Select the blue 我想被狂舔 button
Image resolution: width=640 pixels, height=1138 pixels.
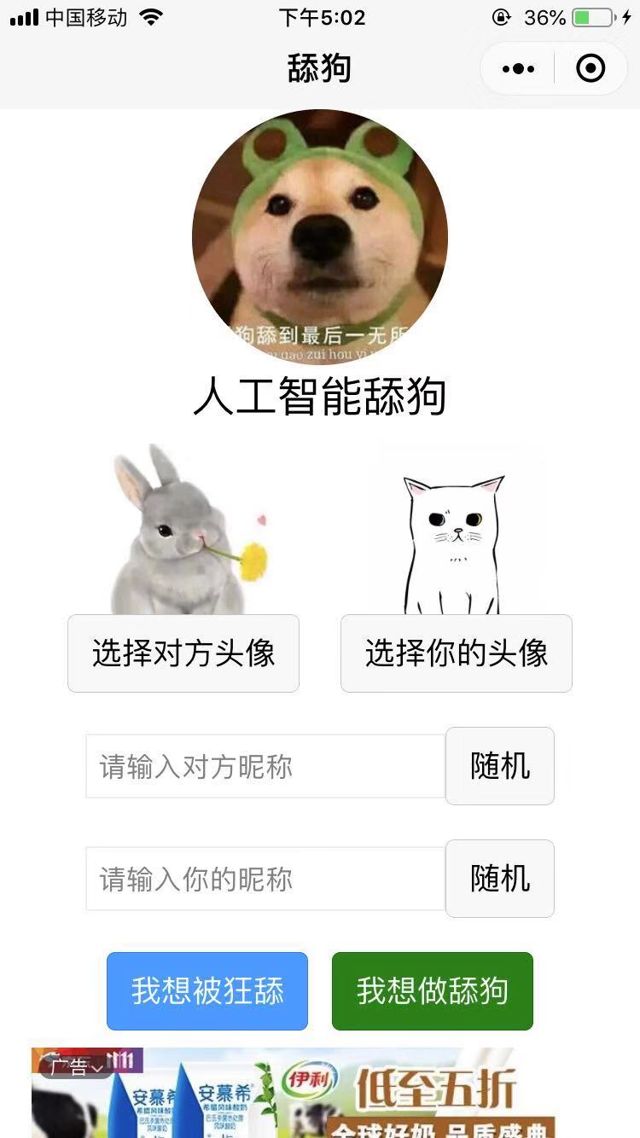(x=207, y=991)
